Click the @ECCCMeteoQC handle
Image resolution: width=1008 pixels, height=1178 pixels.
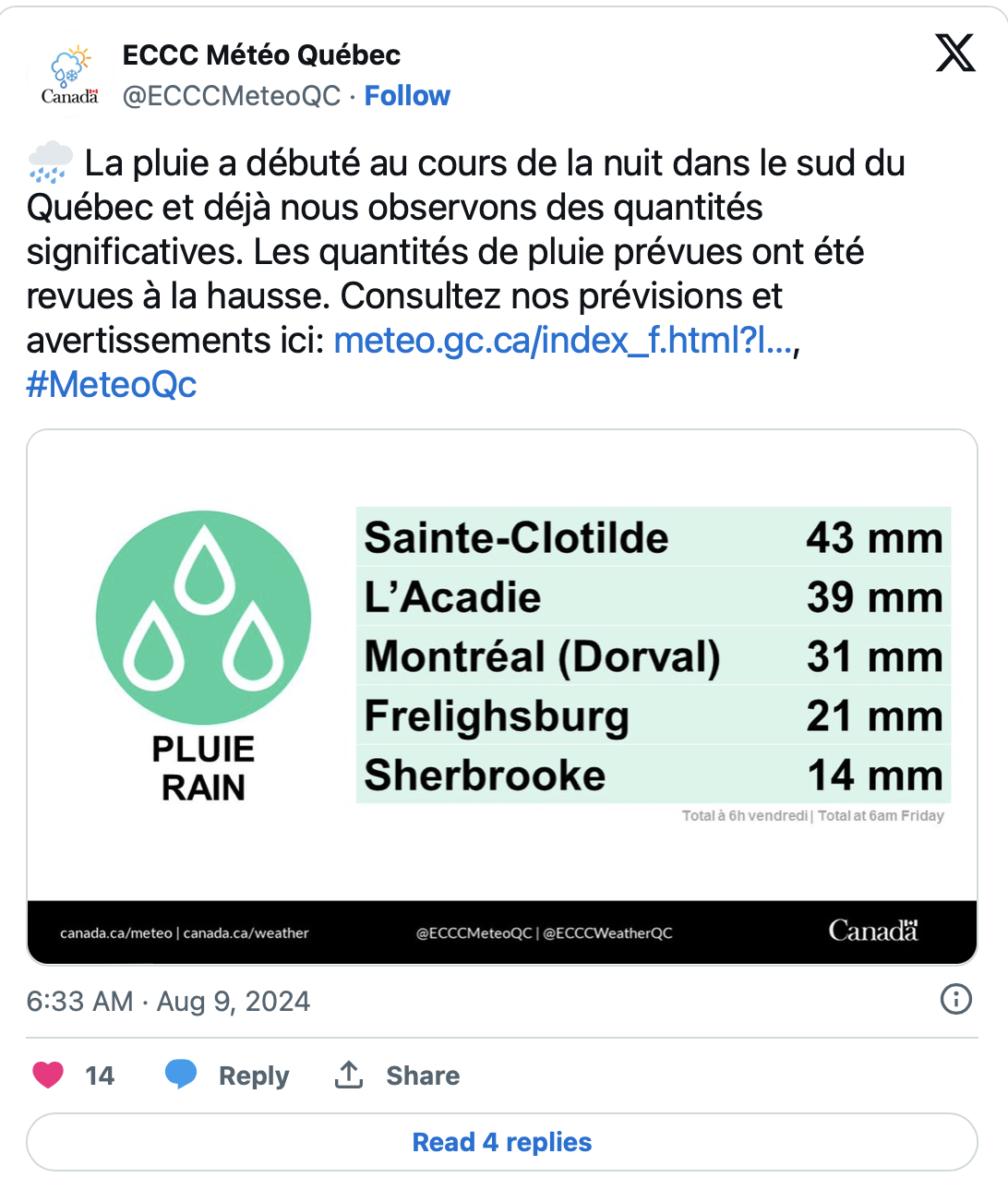point(231,95)
